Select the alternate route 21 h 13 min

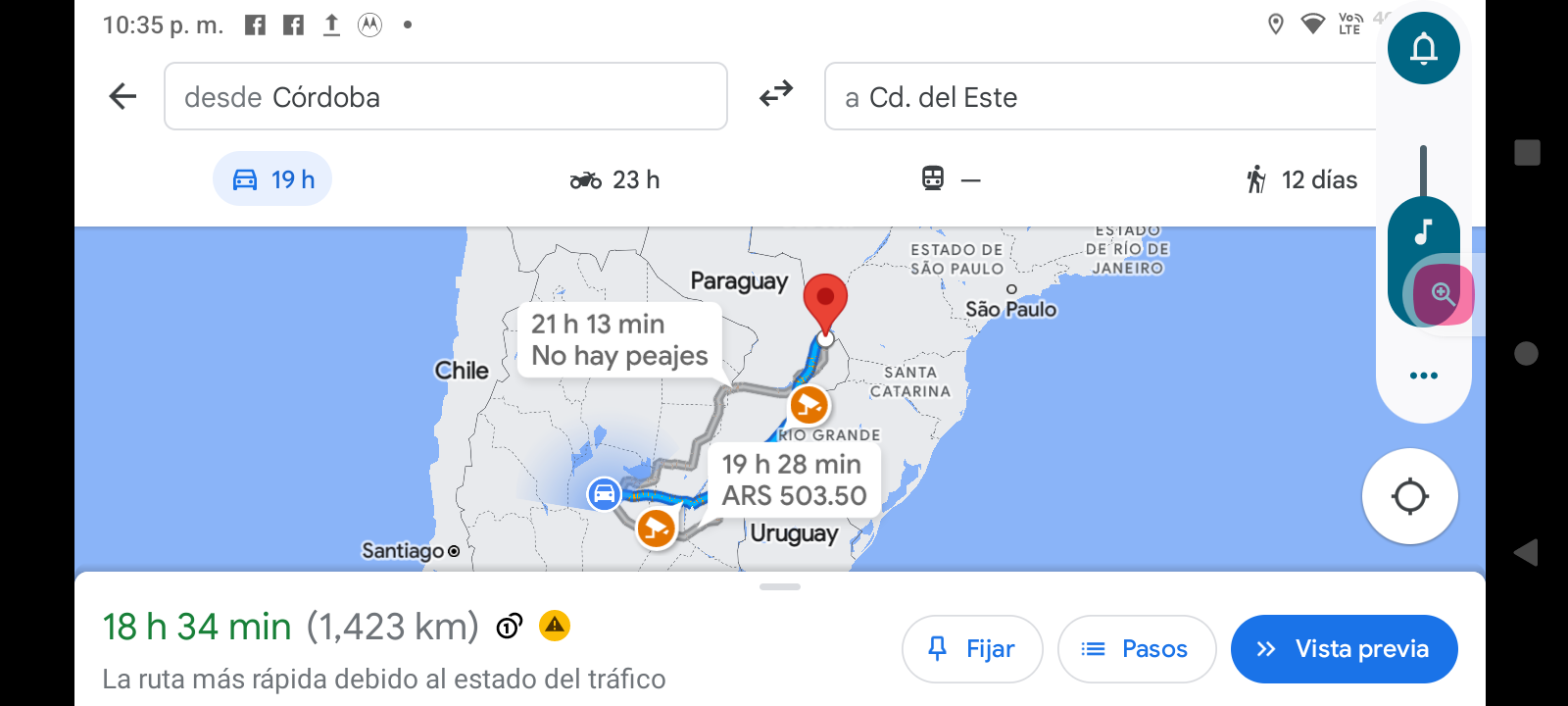pos(618,340)
